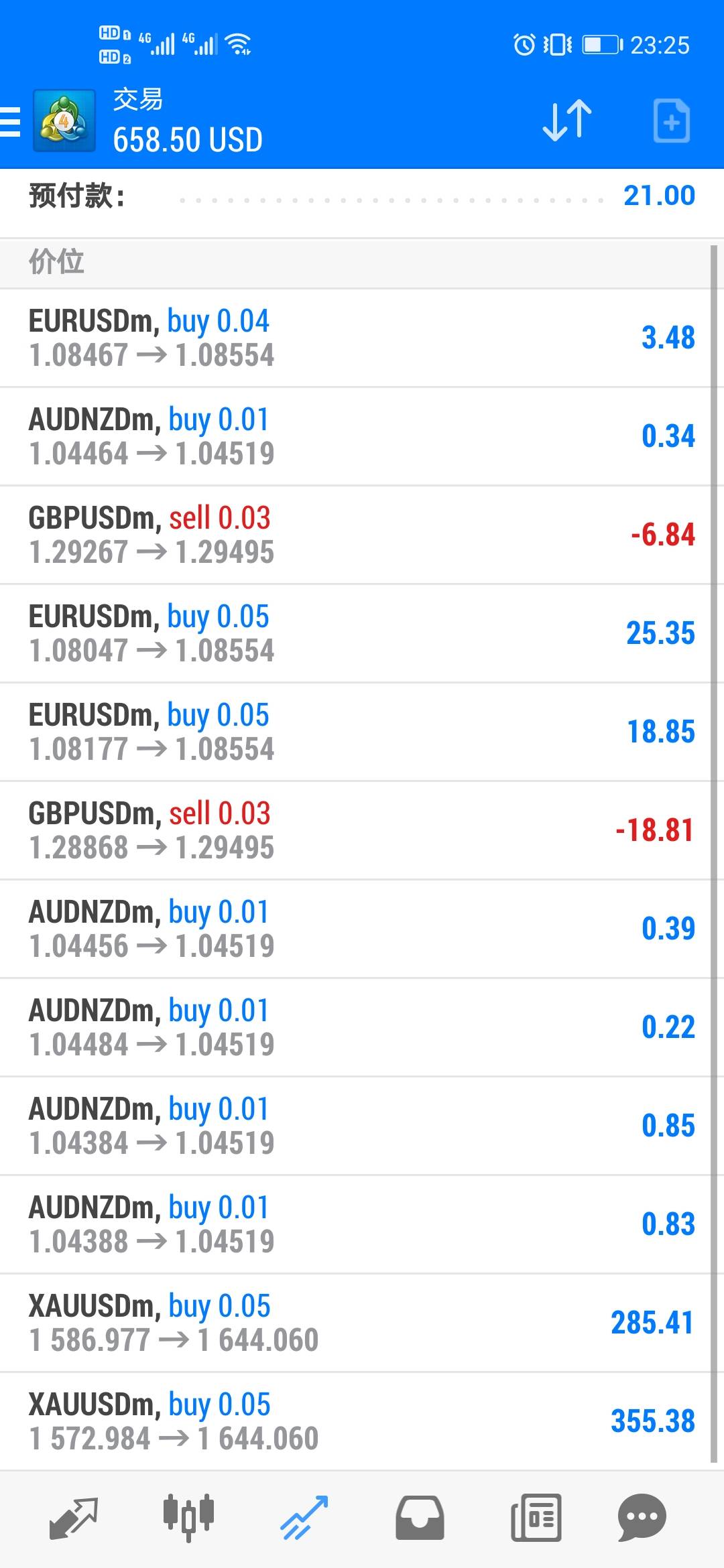Open AUDNZDm position opened at 1.04464

(355, 436)
